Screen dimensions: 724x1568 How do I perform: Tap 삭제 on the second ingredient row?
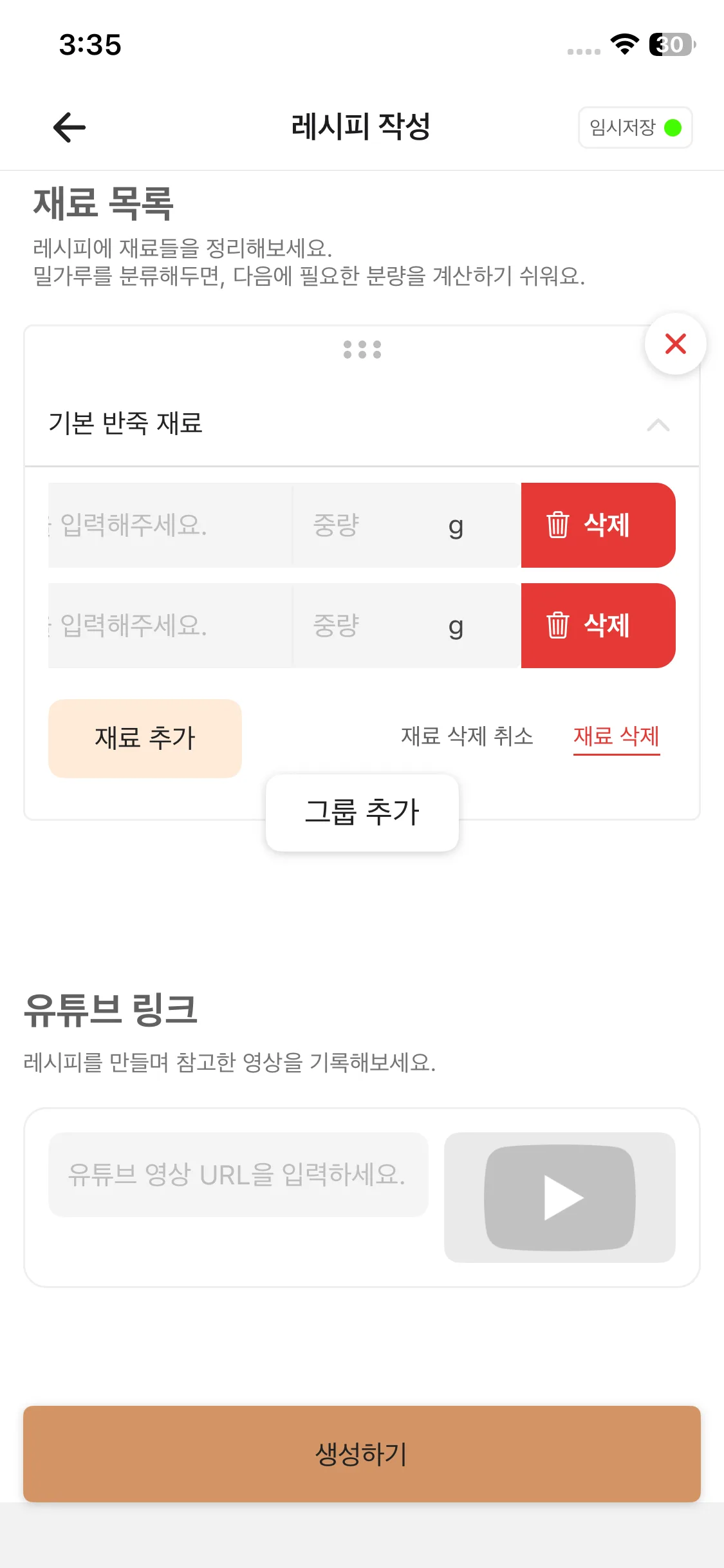point(598,626)
